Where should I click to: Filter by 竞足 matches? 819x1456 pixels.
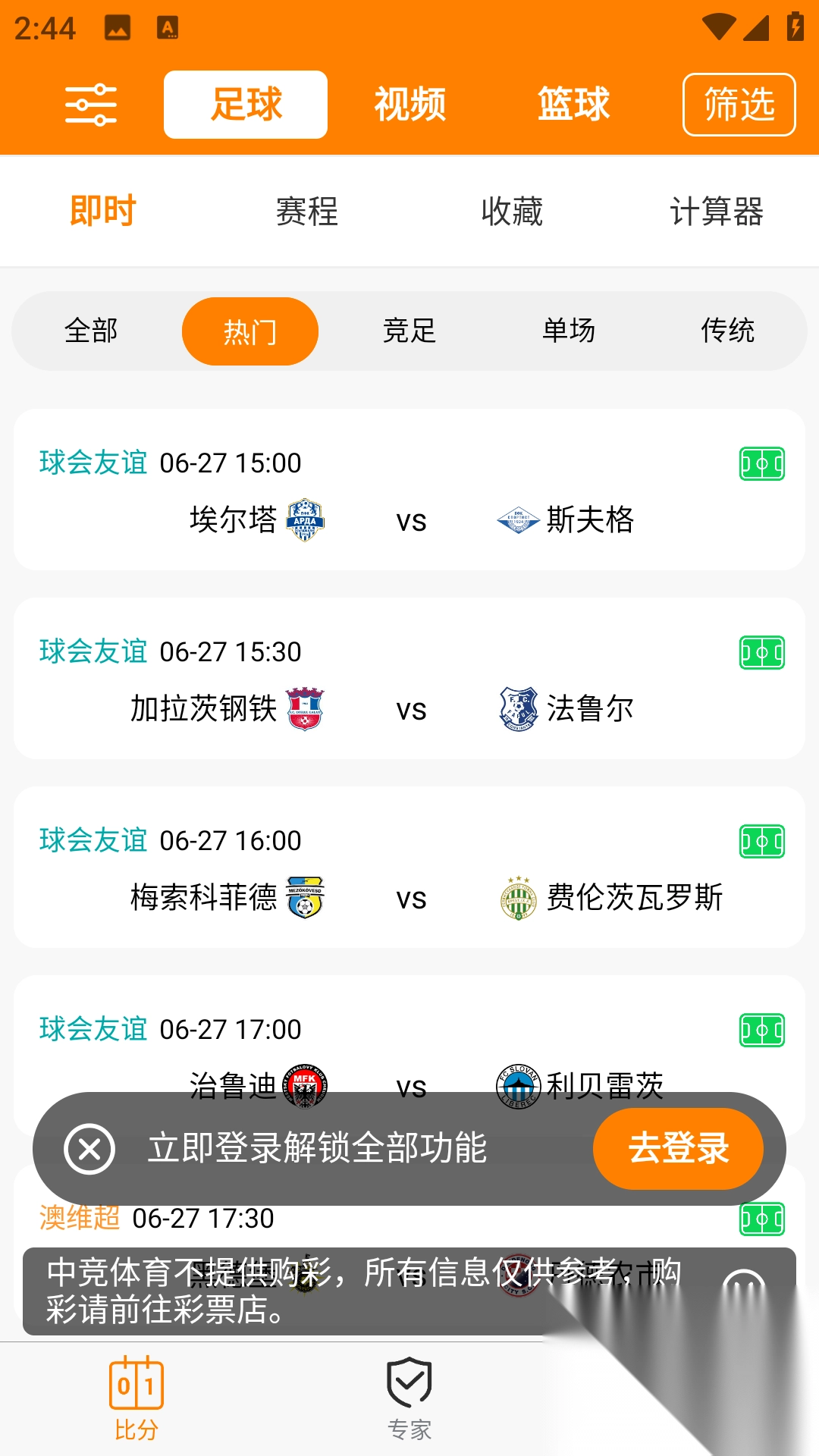coord(409,331)
